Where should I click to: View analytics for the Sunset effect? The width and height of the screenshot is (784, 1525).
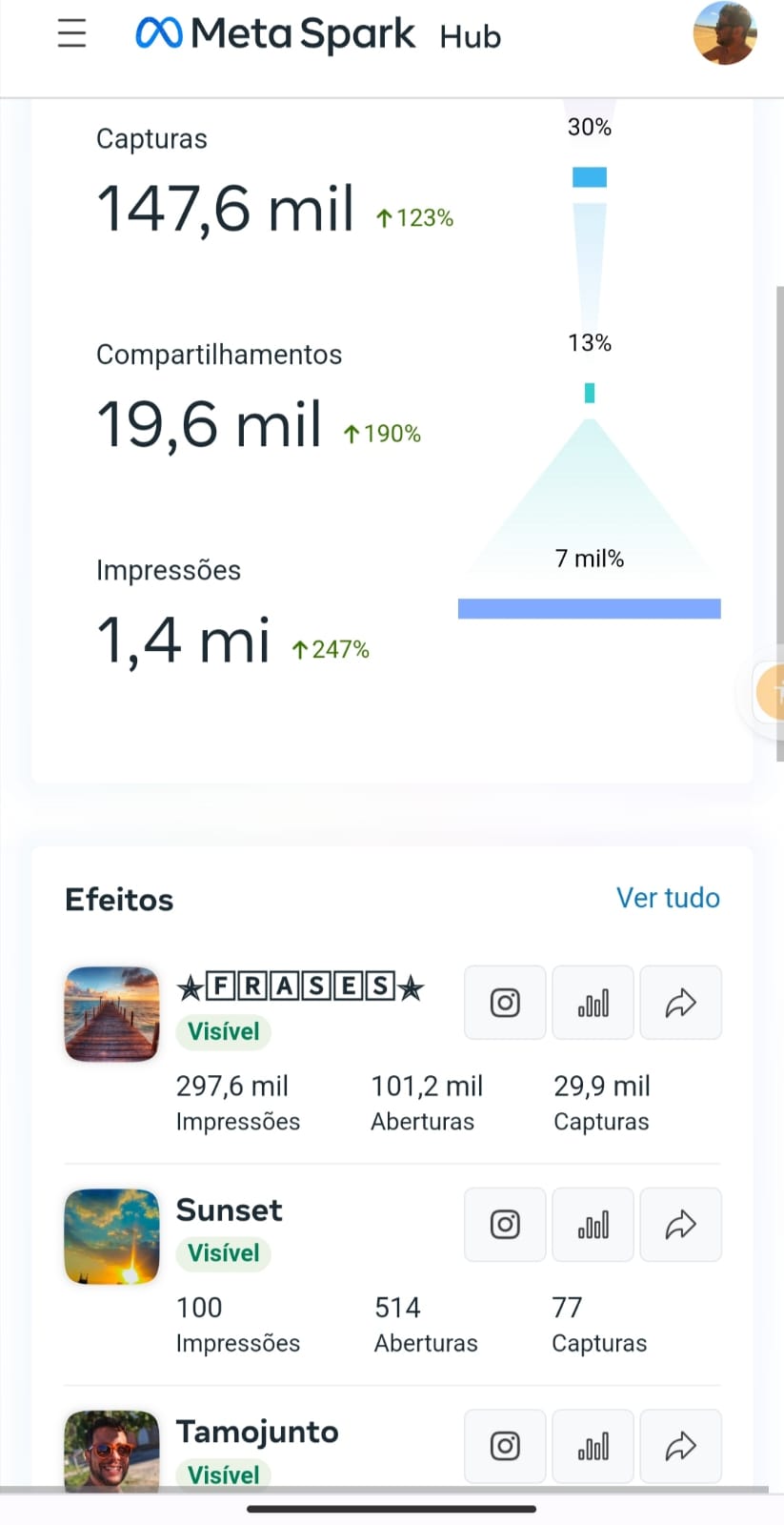[x=593, y=1224]
